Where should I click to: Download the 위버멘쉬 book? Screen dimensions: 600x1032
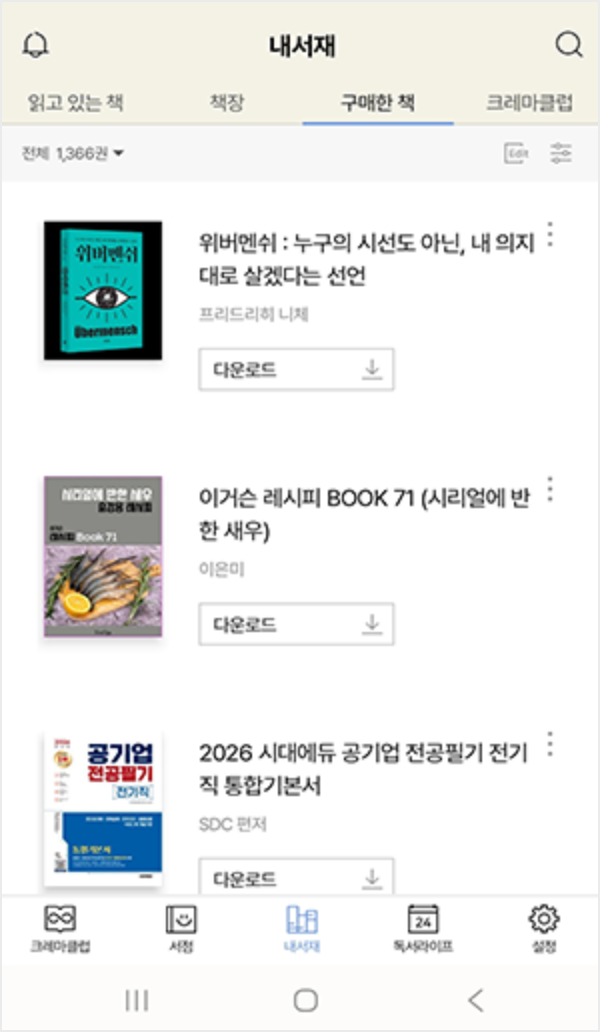(x=296, y=369)
